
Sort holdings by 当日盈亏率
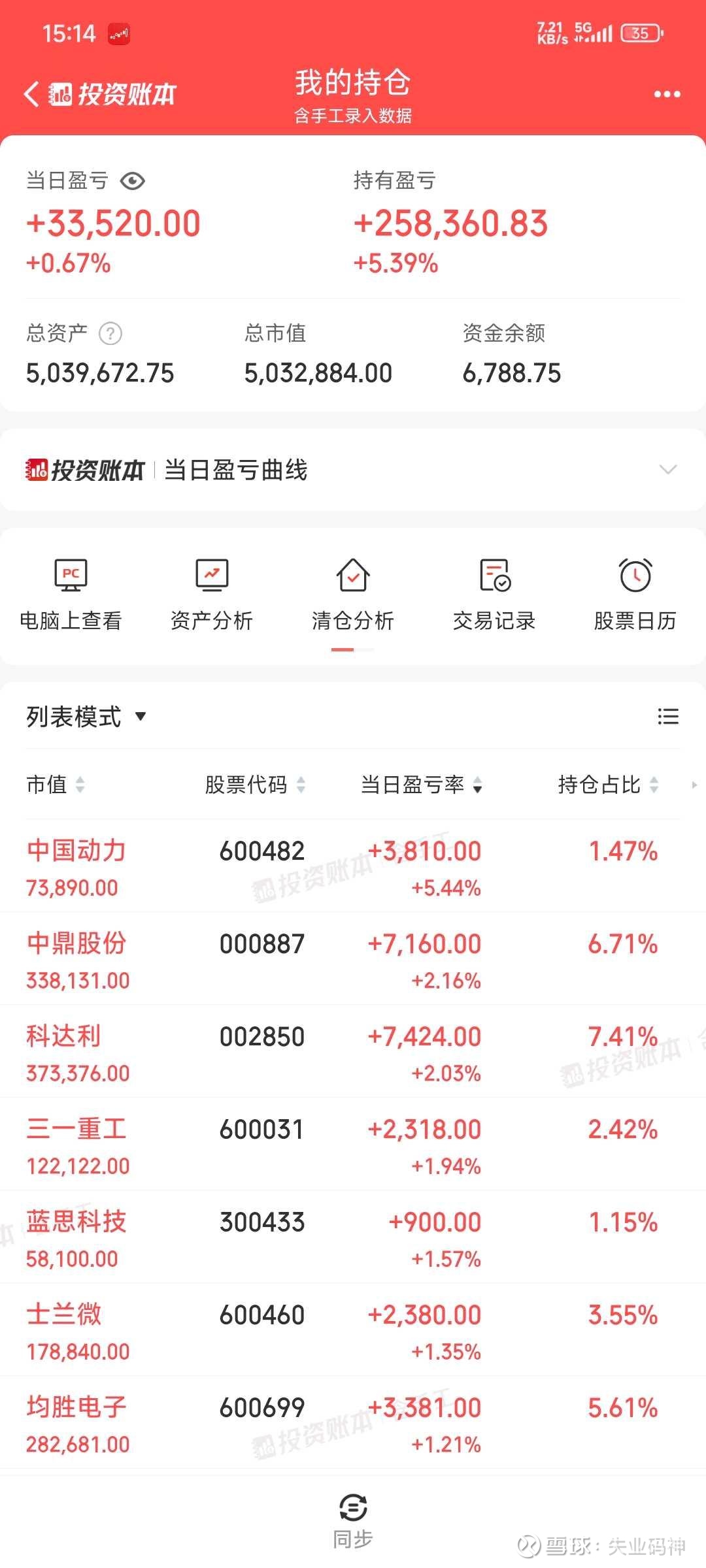click(422, 785)
